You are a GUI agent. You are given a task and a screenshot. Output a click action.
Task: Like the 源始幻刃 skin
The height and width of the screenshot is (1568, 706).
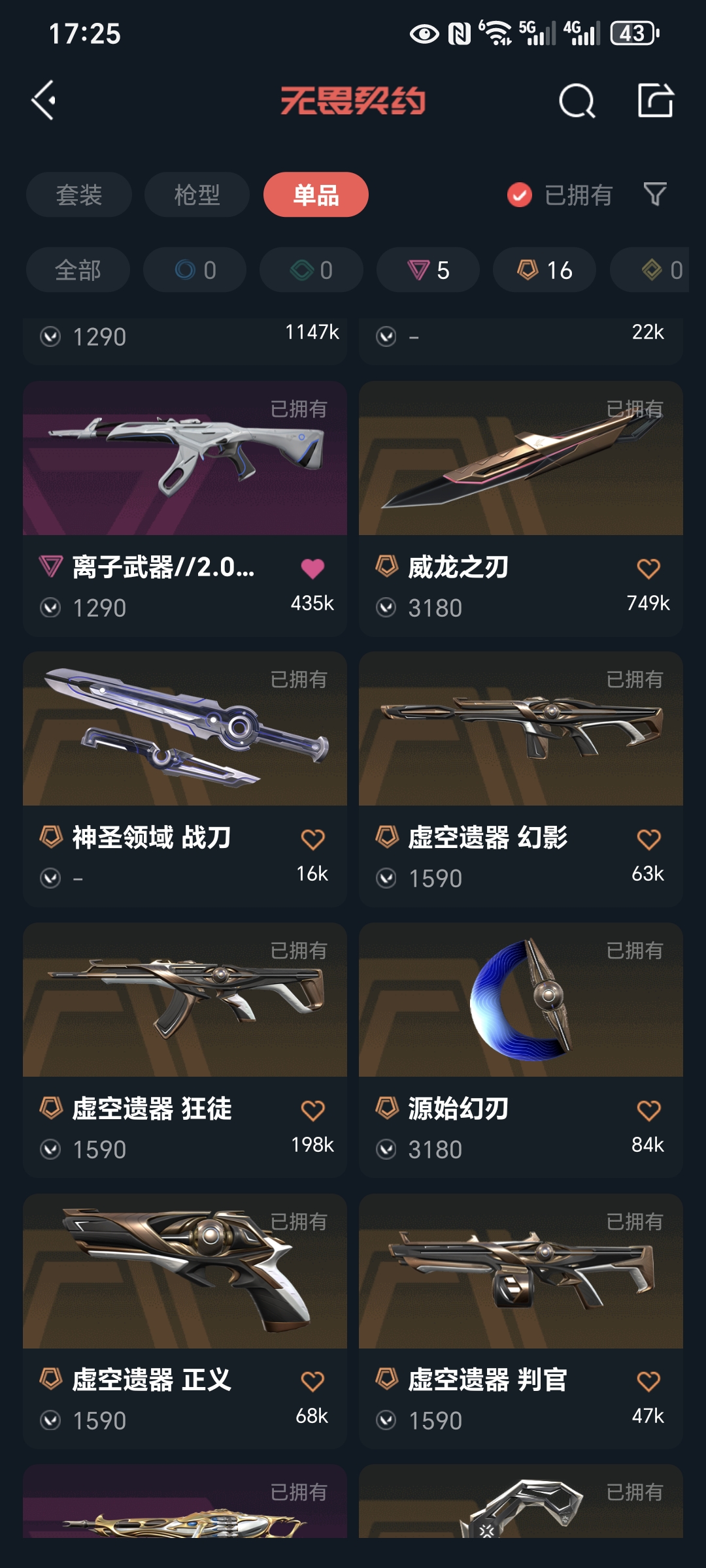648,1111
